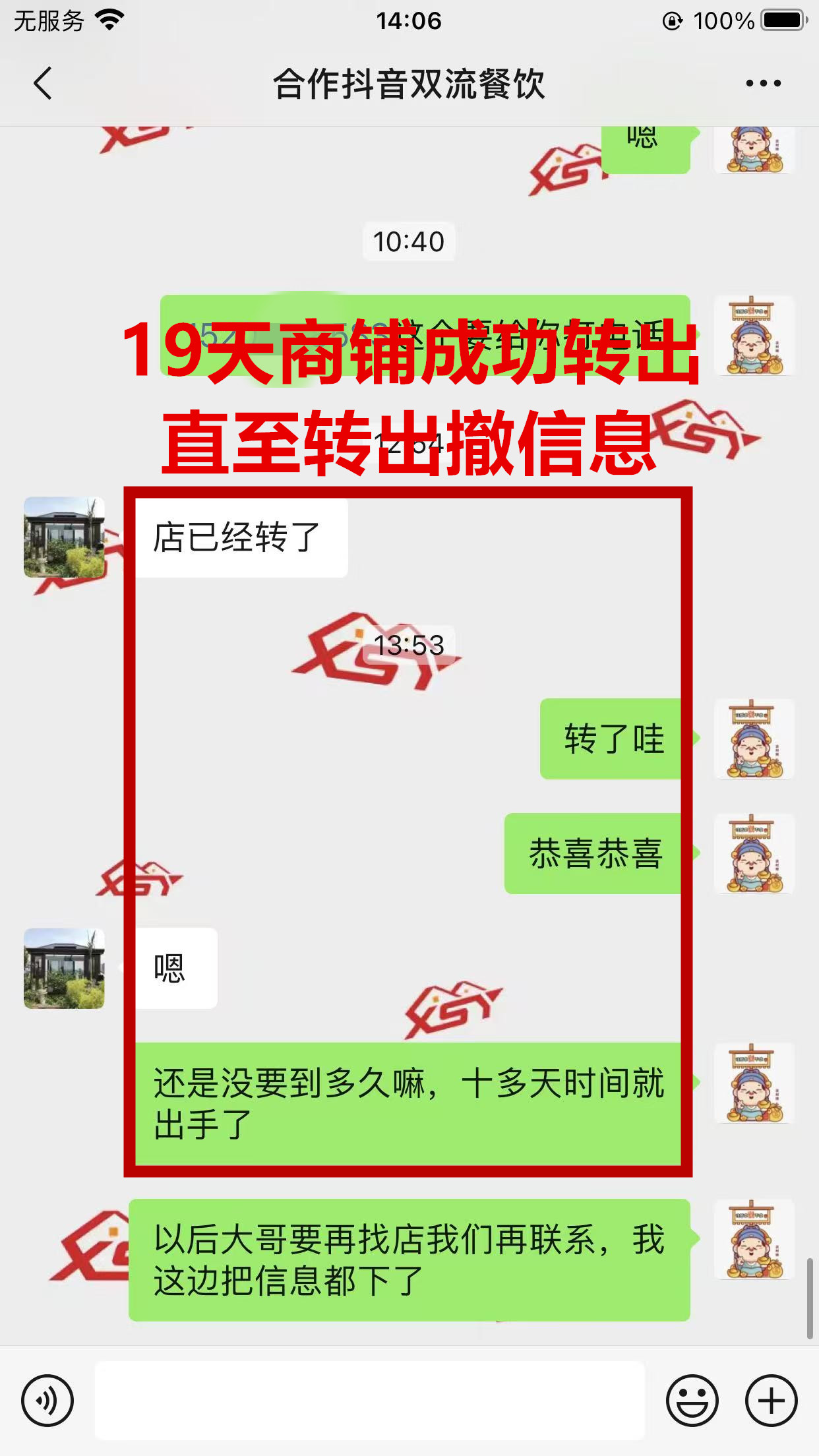The image size is (819, 1456).
Task: Go back from the chat
Action: (x=44, y=84)
